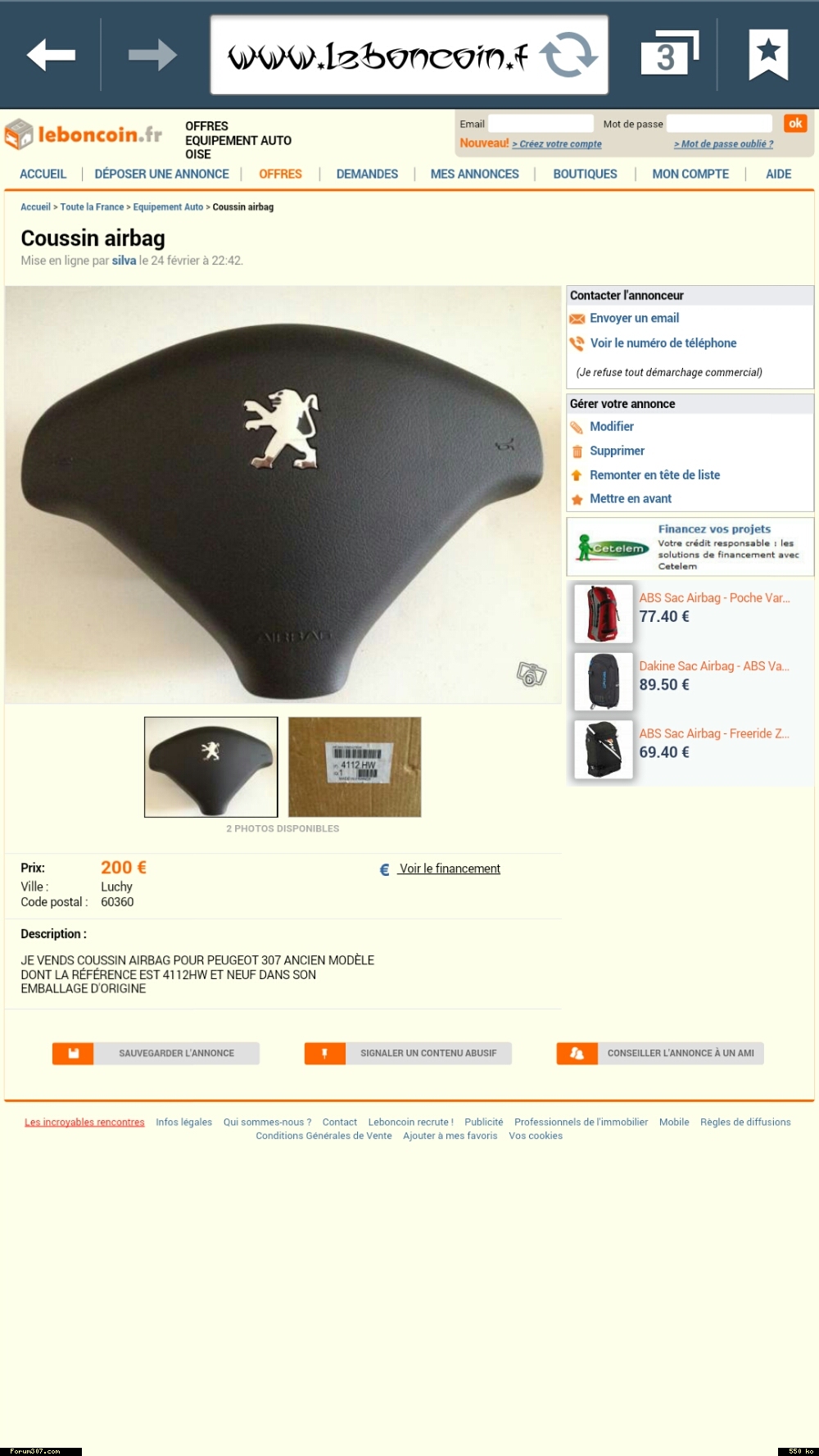Save the ad with Sauvegarder l'annonce
The image size is (819, 1456).
(x=156, y=1054)
